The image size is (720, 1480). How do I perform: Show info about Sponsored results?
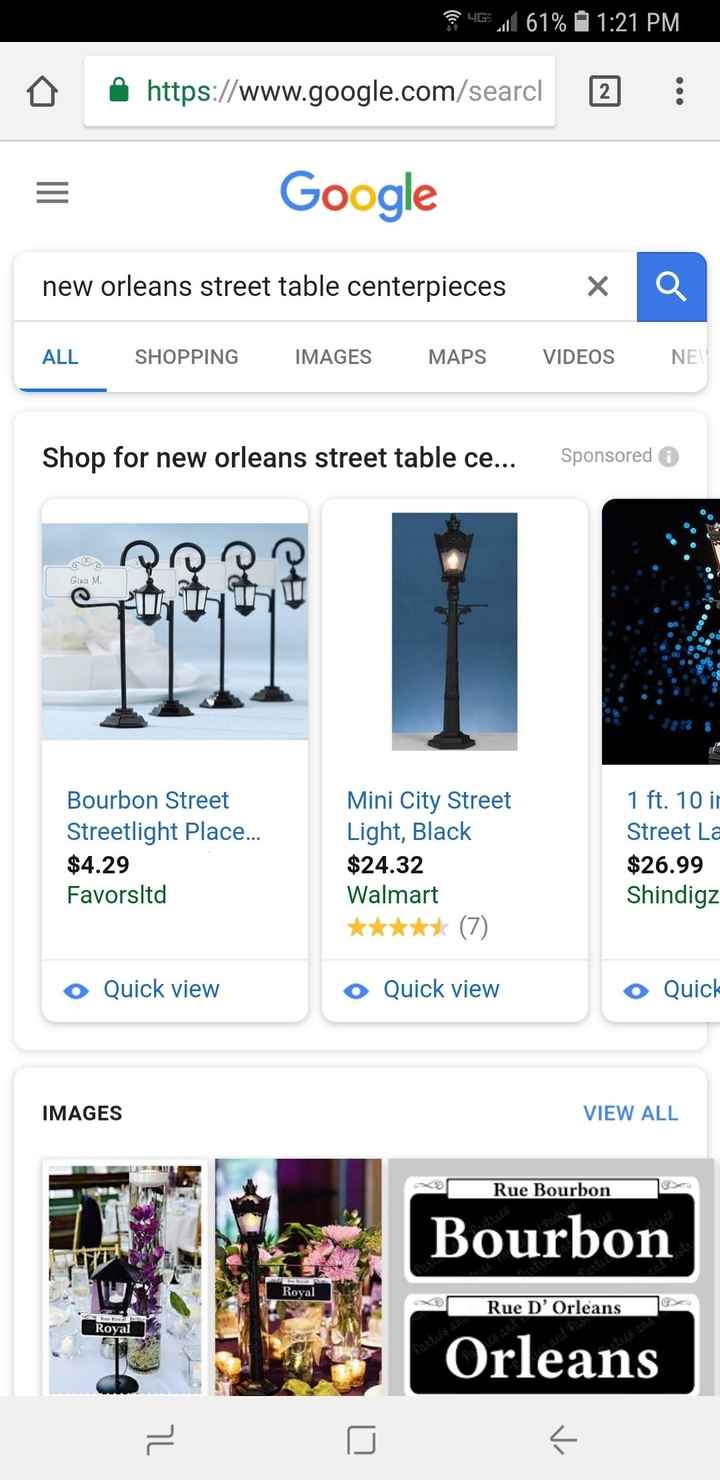coord(668,456)
